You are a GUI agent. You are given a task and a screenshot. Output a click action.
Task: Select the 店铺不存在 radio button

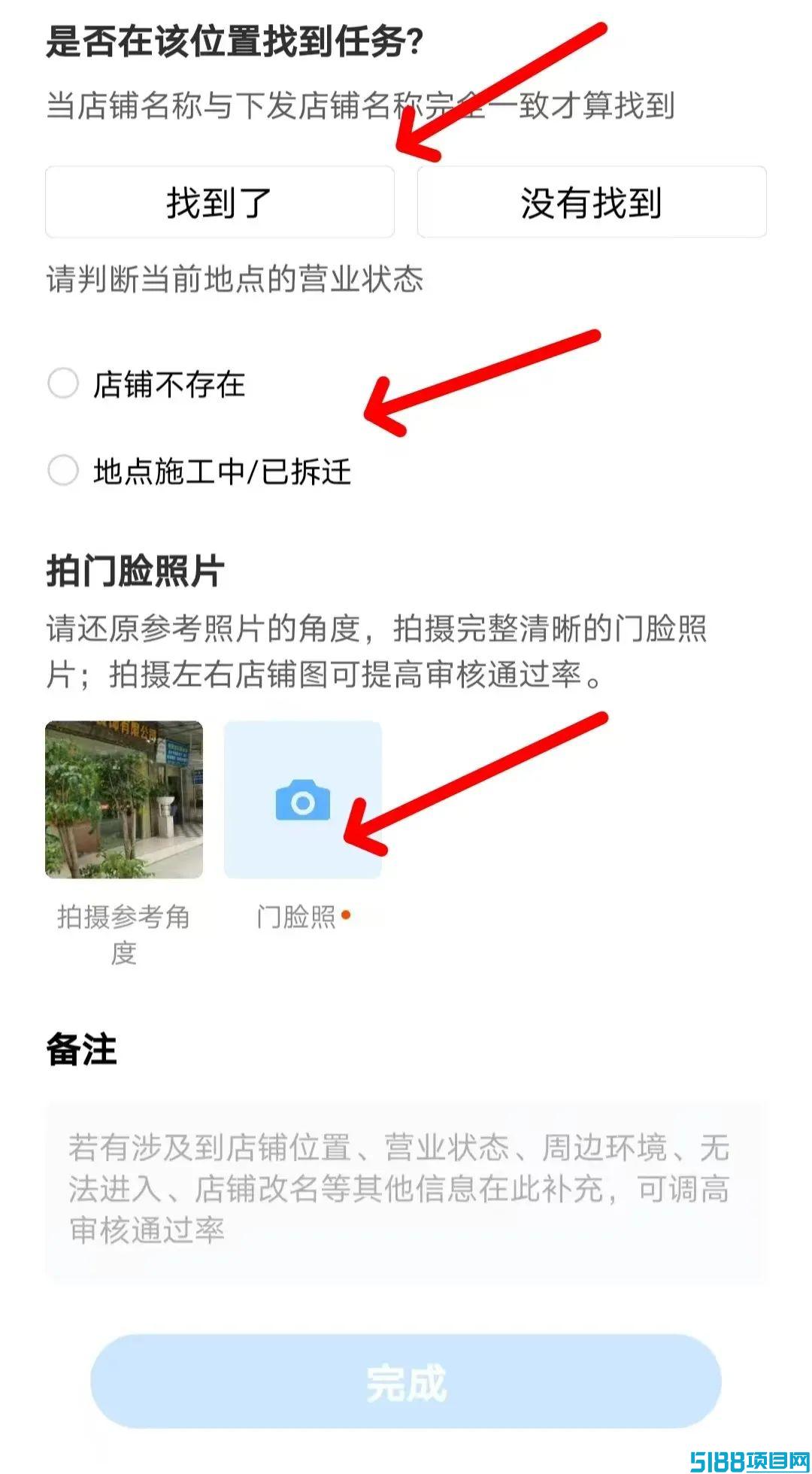click(63, 384)
